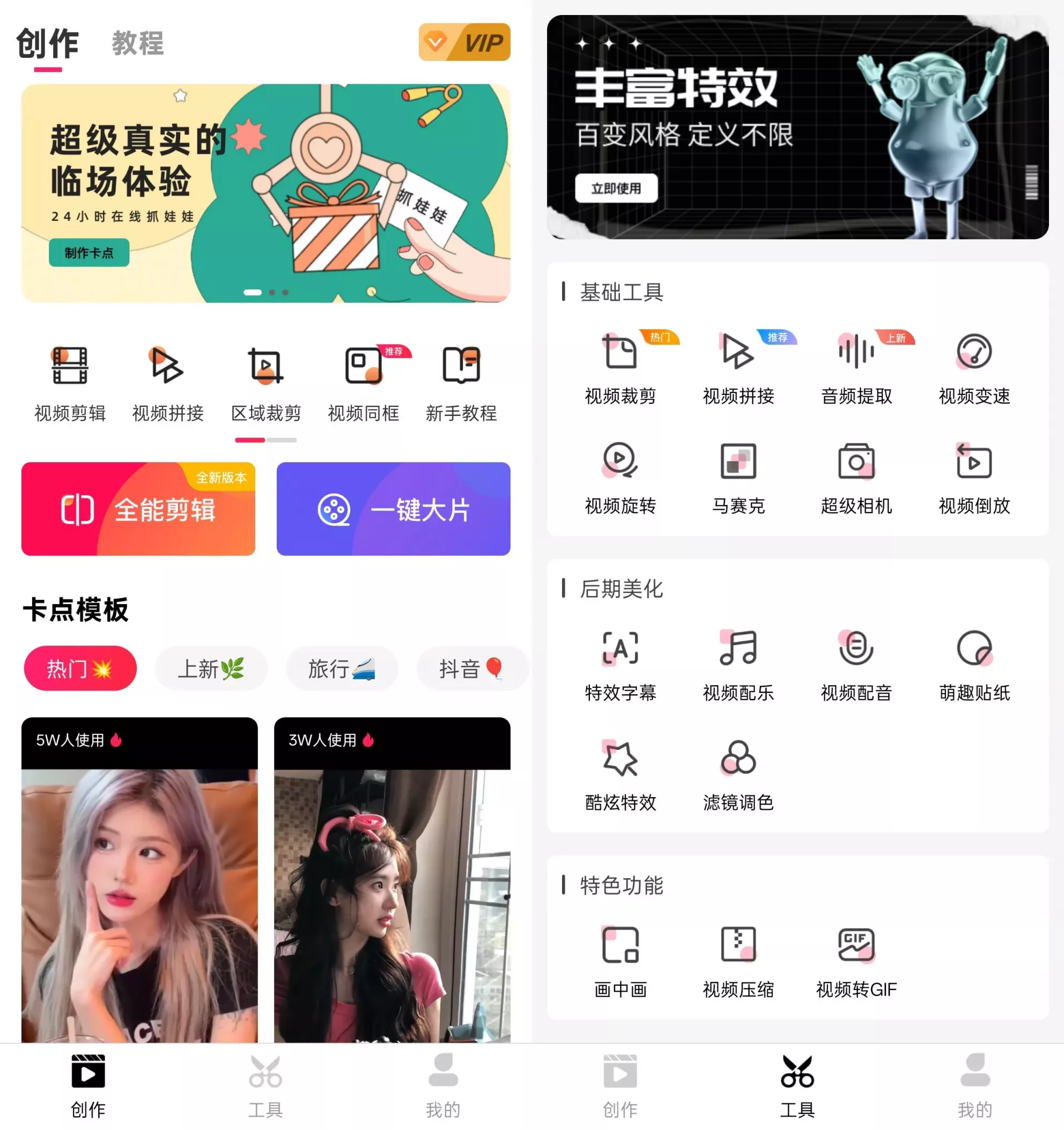
Task: Select the 上新 template chip
Action: coord(211,669)
